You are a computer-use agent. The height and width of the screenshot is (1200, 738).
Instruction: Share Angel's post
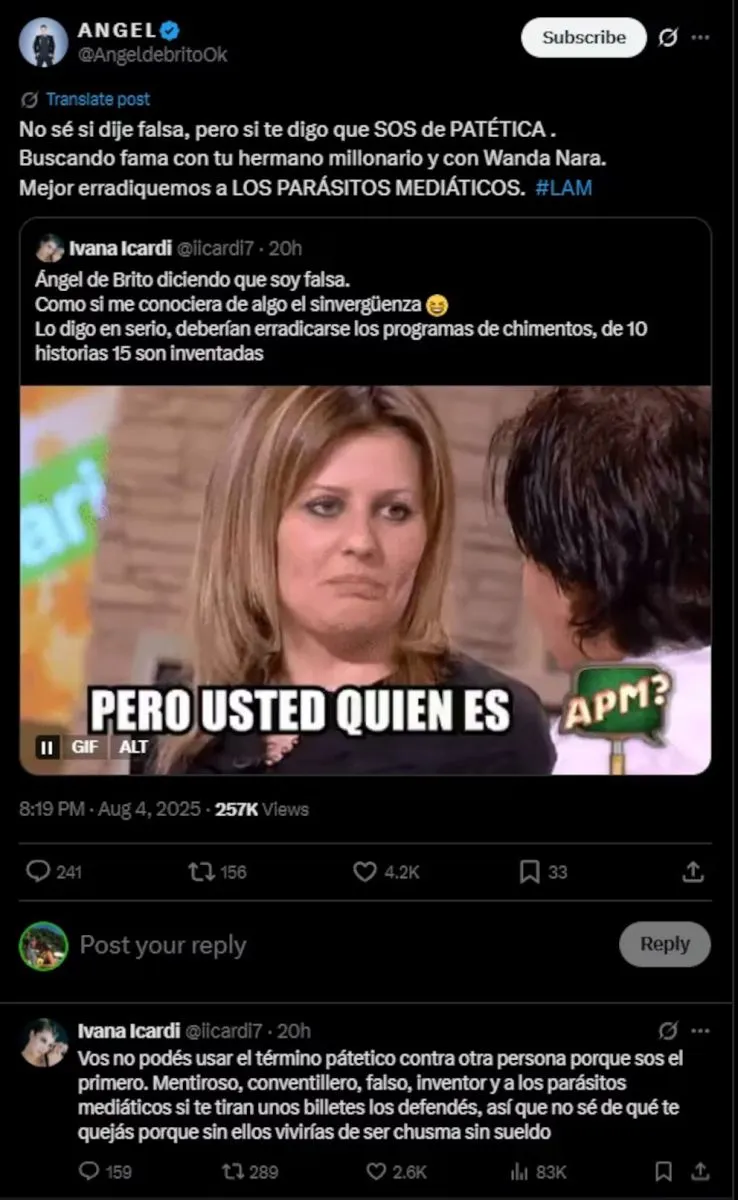[693, 872]
